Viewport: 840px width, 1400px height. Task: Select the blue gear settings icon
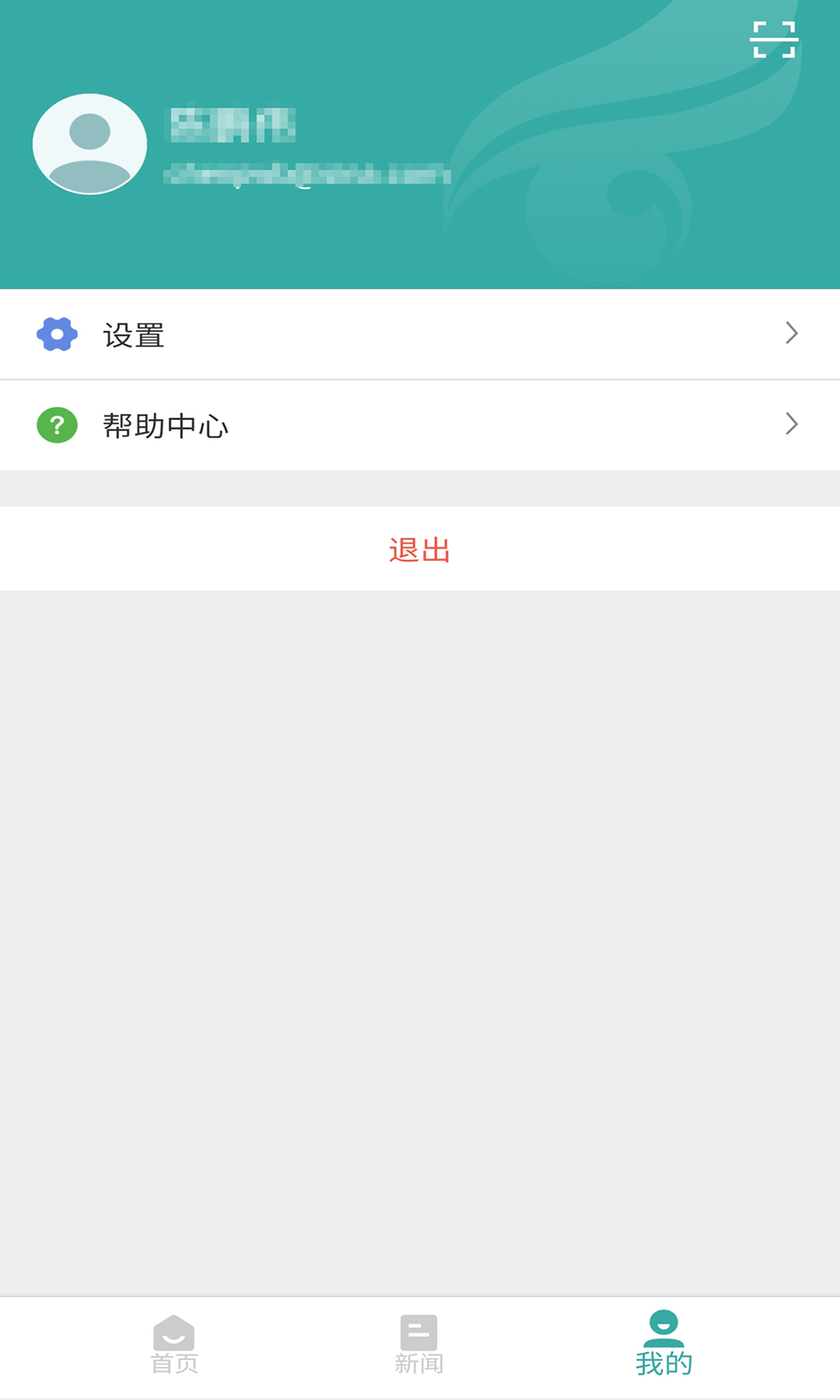(56, 333)
